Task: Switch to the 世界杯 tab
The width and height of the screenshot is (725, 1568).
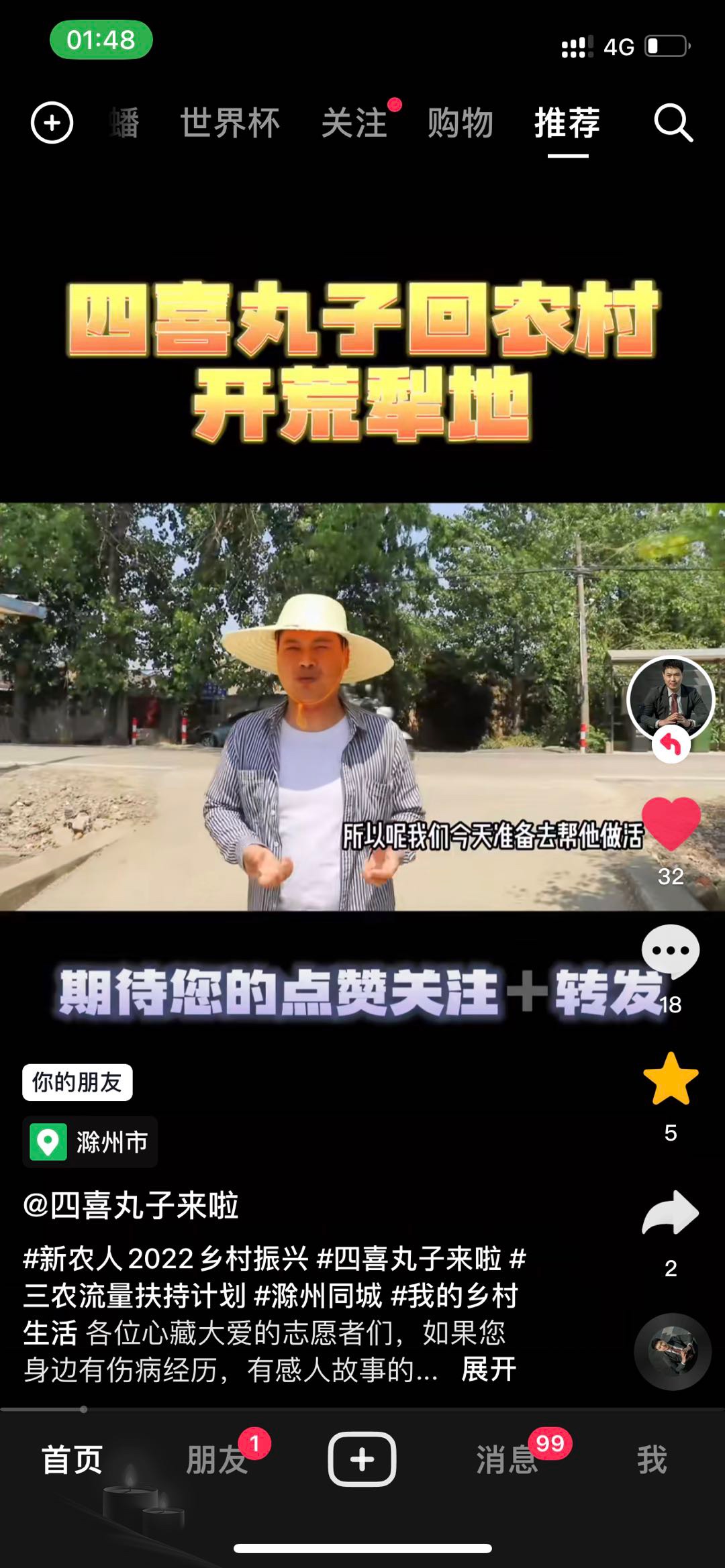Action: [x=230, y=123]
